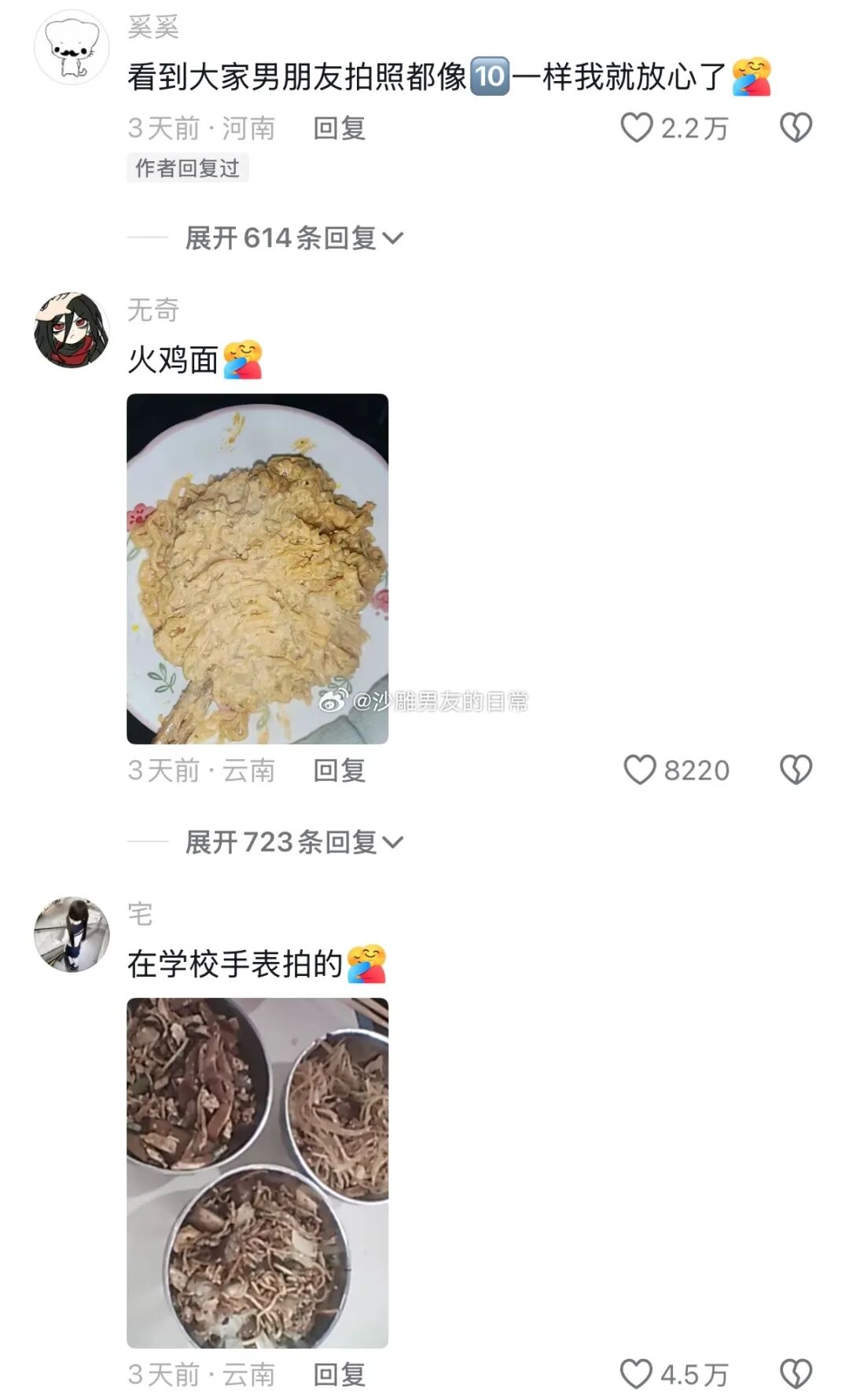View 宅's school meal photo
Image resolution: width=849 pixels, height=1400 pixels.
257,1172
